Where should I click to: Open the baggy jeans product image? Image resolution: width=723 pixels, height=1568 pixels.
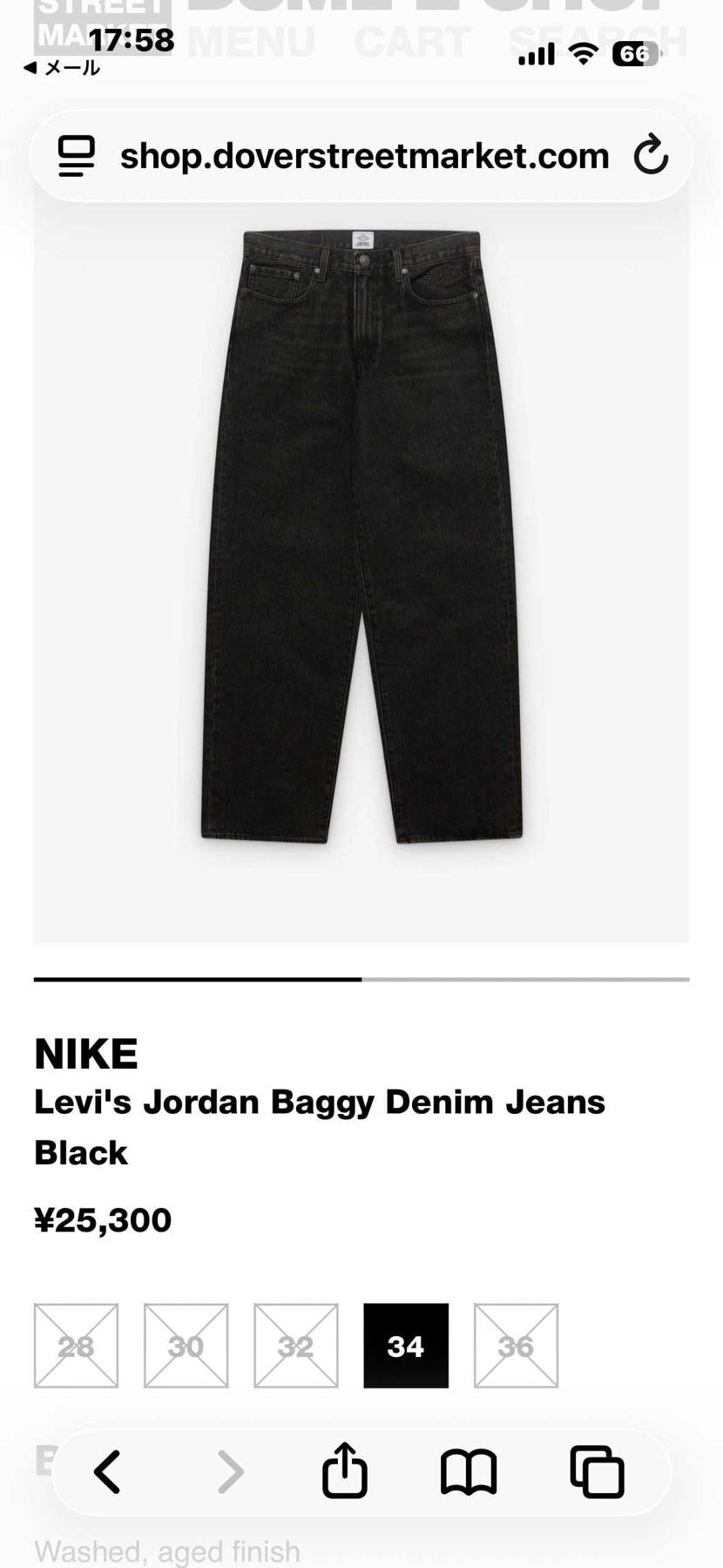(x=361, y=536)
